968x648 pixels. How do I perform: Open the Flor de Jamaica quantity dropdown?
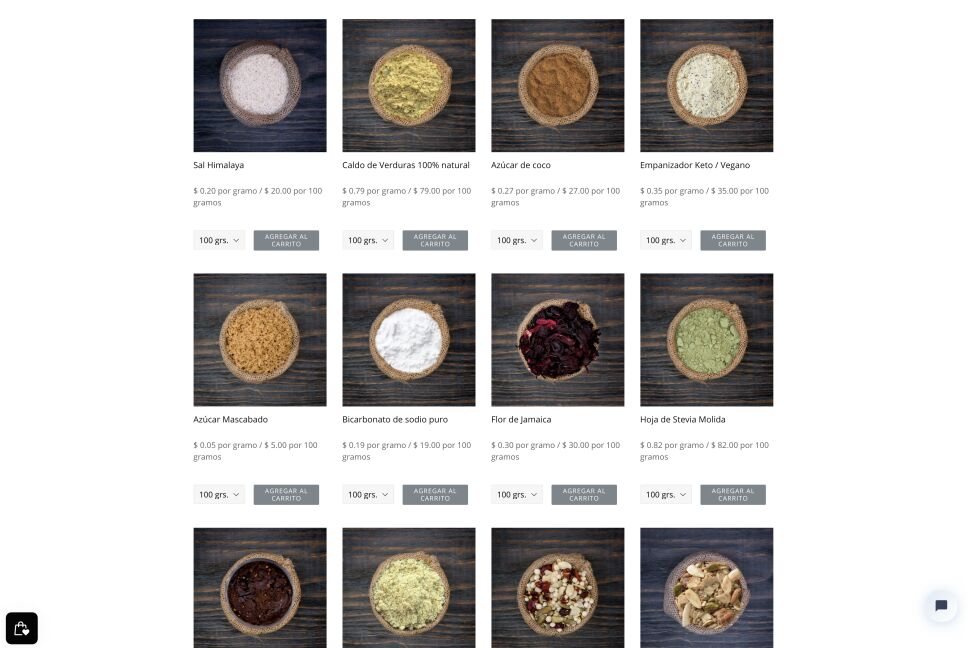click(x=517, y=494)
